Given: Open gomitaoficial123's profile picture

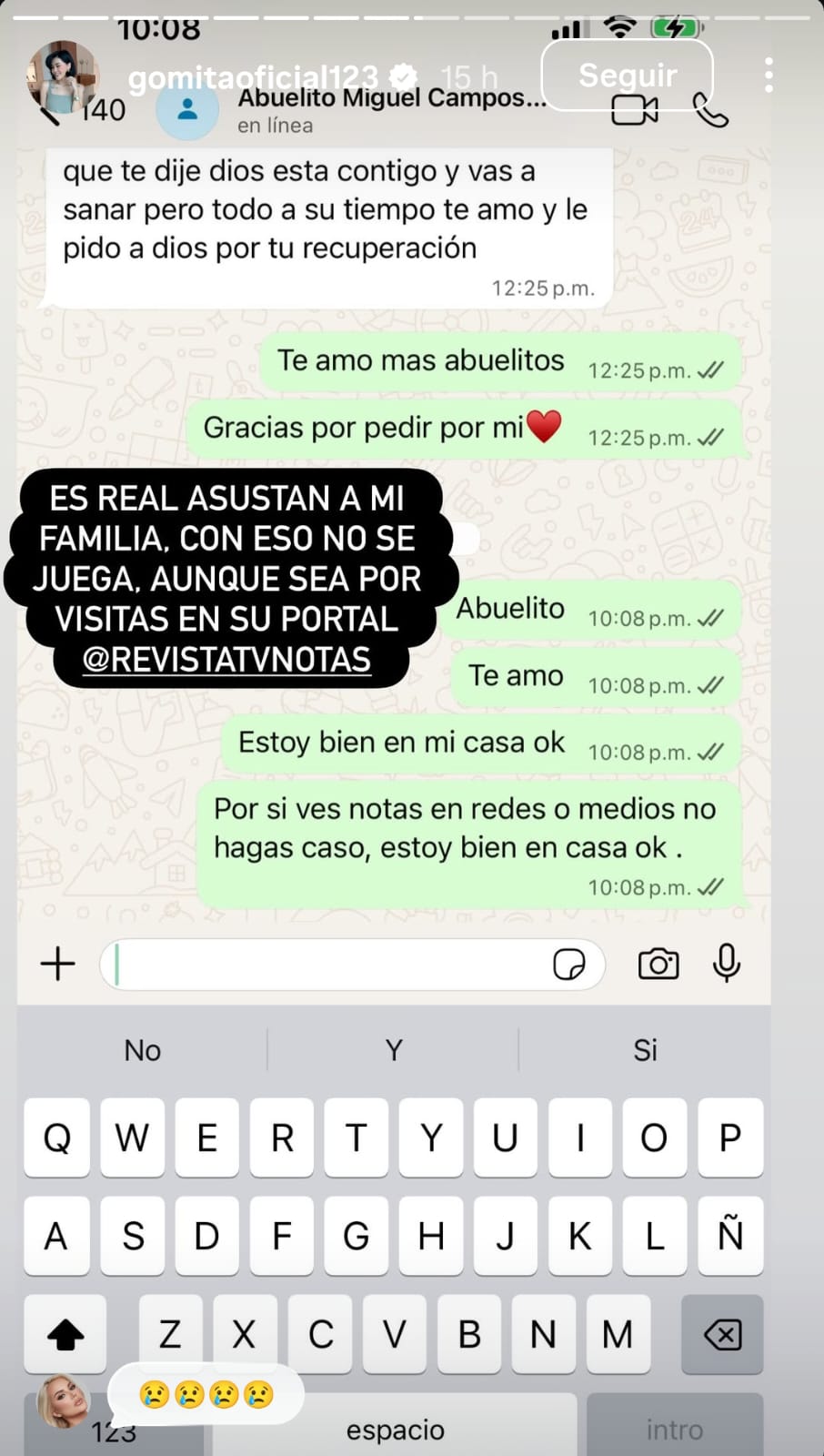Looking at the screenshot, I should pos(63,76).
